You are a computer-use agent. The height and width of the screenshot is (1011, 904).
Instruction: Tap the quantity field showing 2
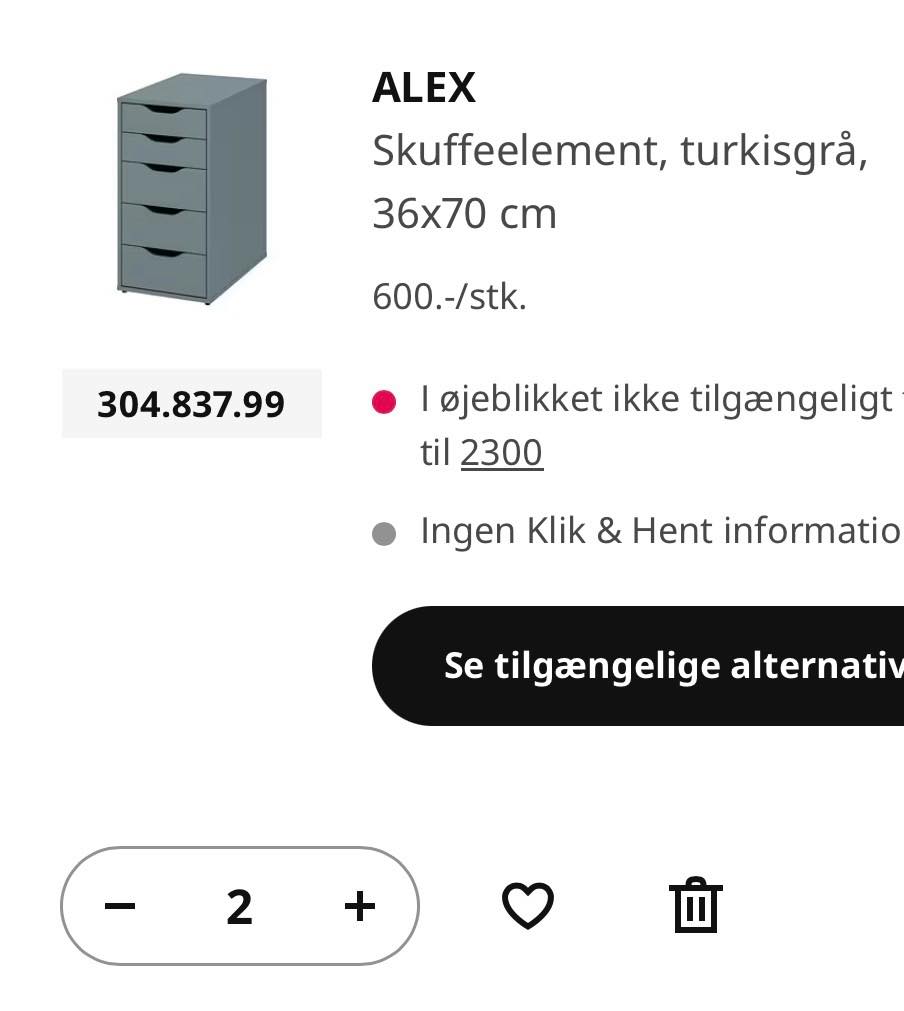click(239, 906)
